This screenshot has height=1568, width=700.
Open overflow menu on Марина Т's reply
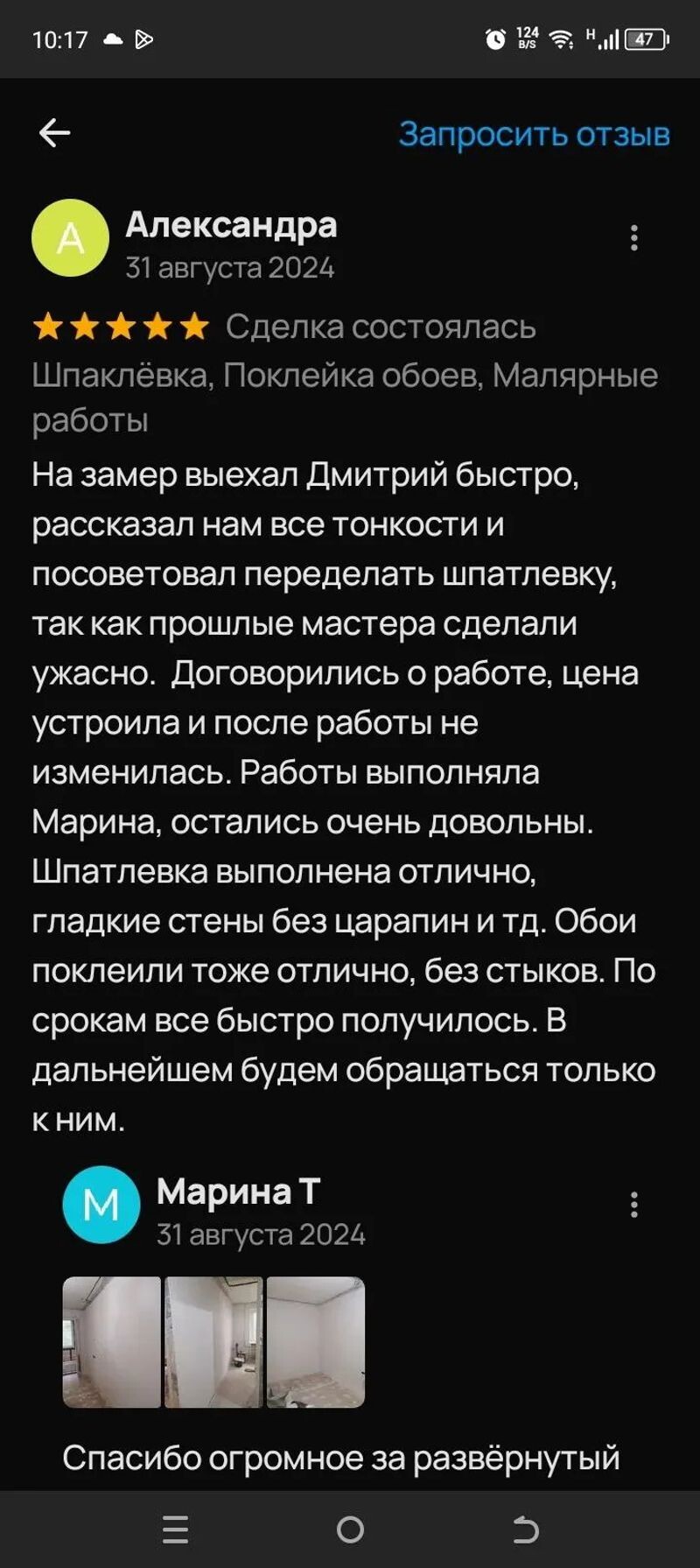[x=634, y=1206]
